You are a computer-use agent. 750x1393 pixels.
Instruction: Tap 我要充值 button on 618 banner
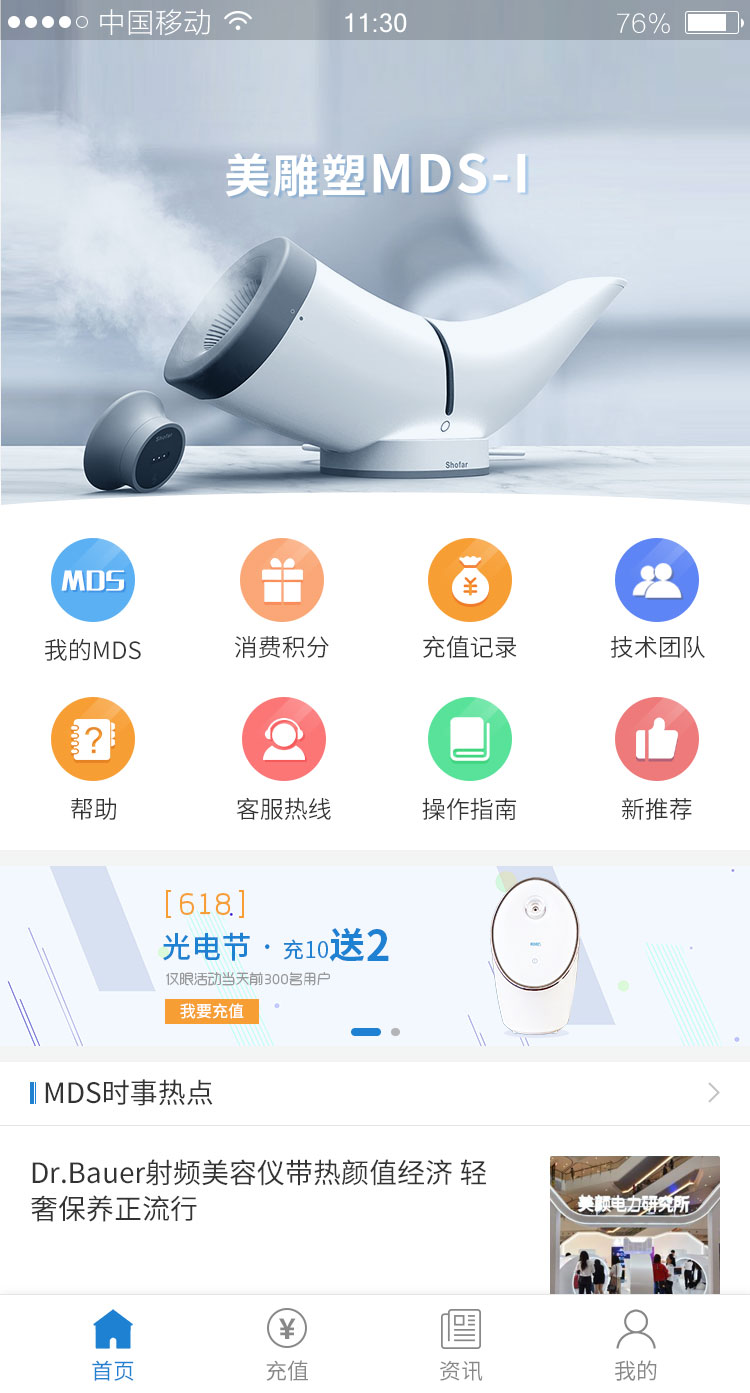click(x=212, y=1011)
